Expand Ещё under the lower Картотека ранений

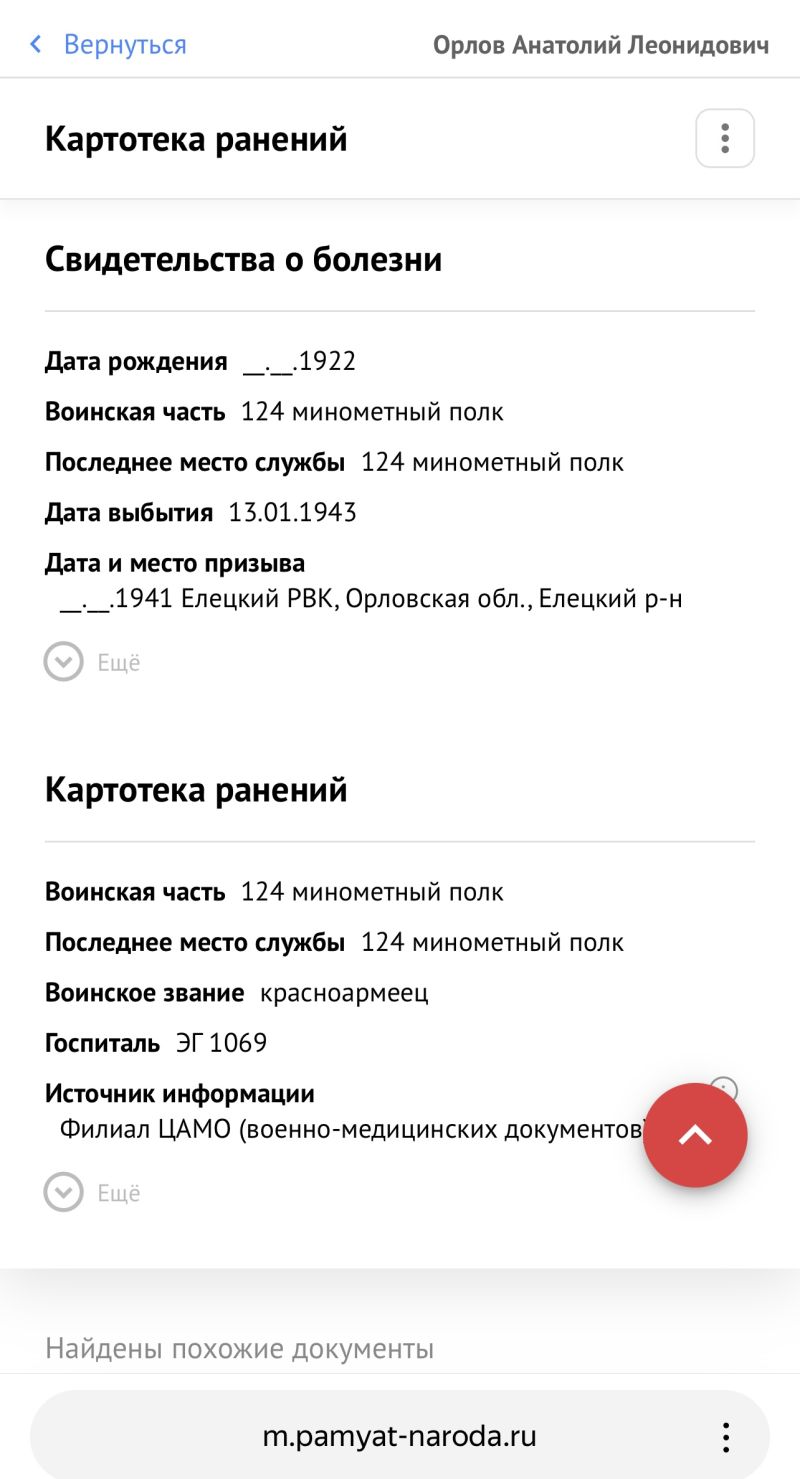click(93, 1193)
